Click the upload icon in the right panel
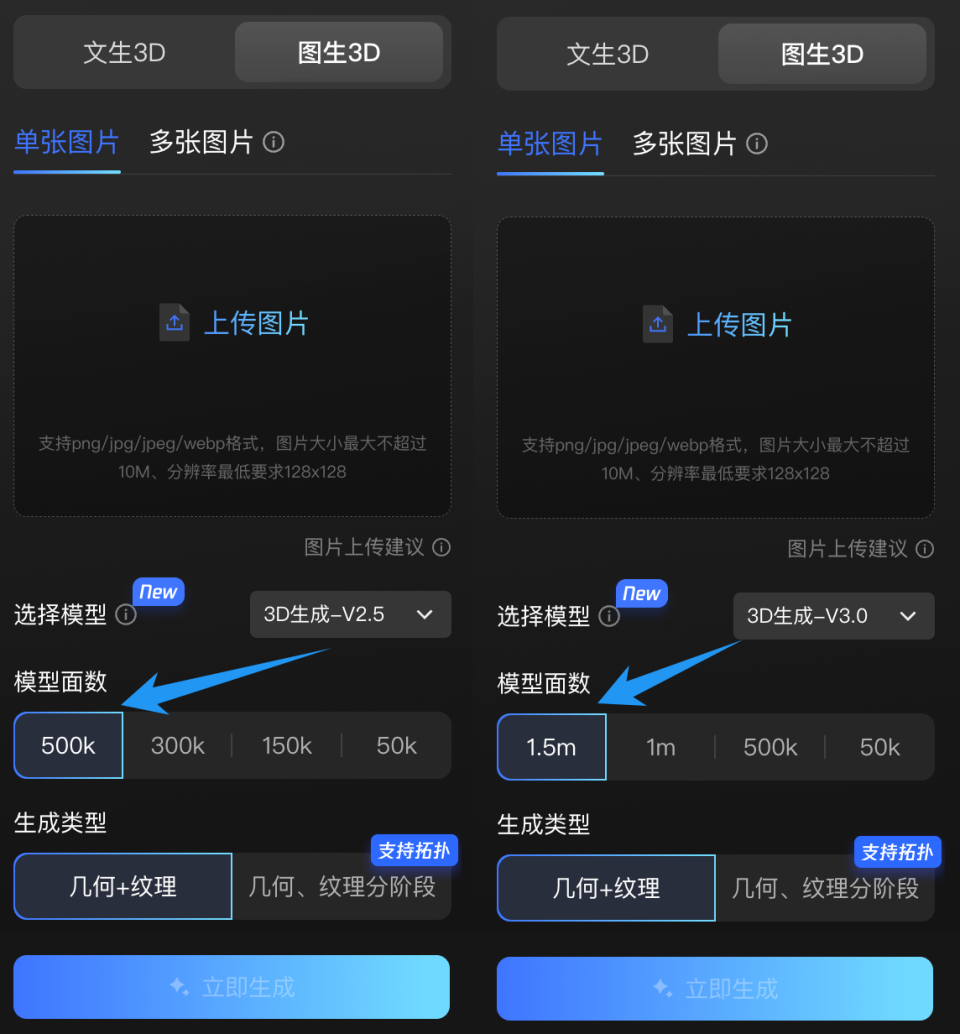 point(657,322)
